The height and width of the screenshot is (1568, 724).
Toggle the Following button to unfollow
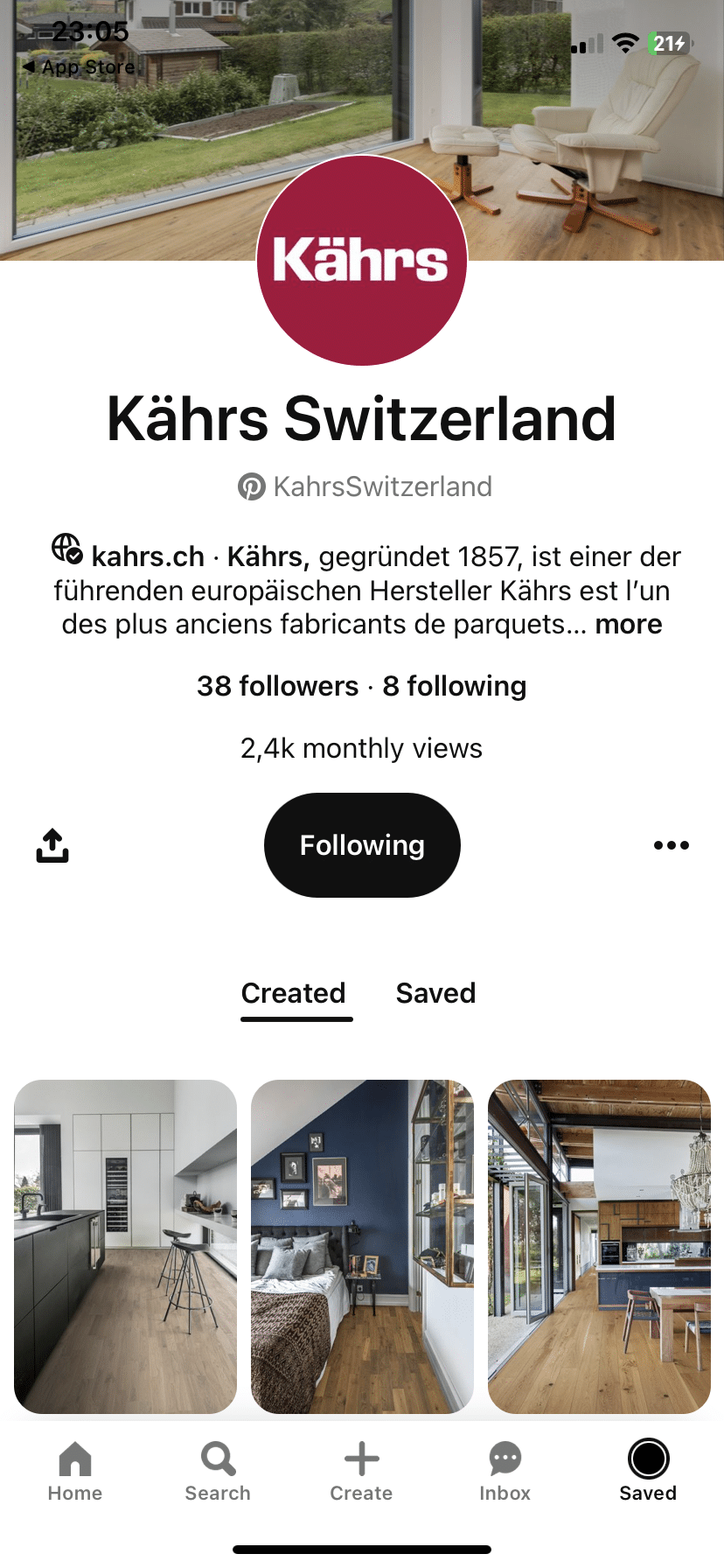(361, 844)
